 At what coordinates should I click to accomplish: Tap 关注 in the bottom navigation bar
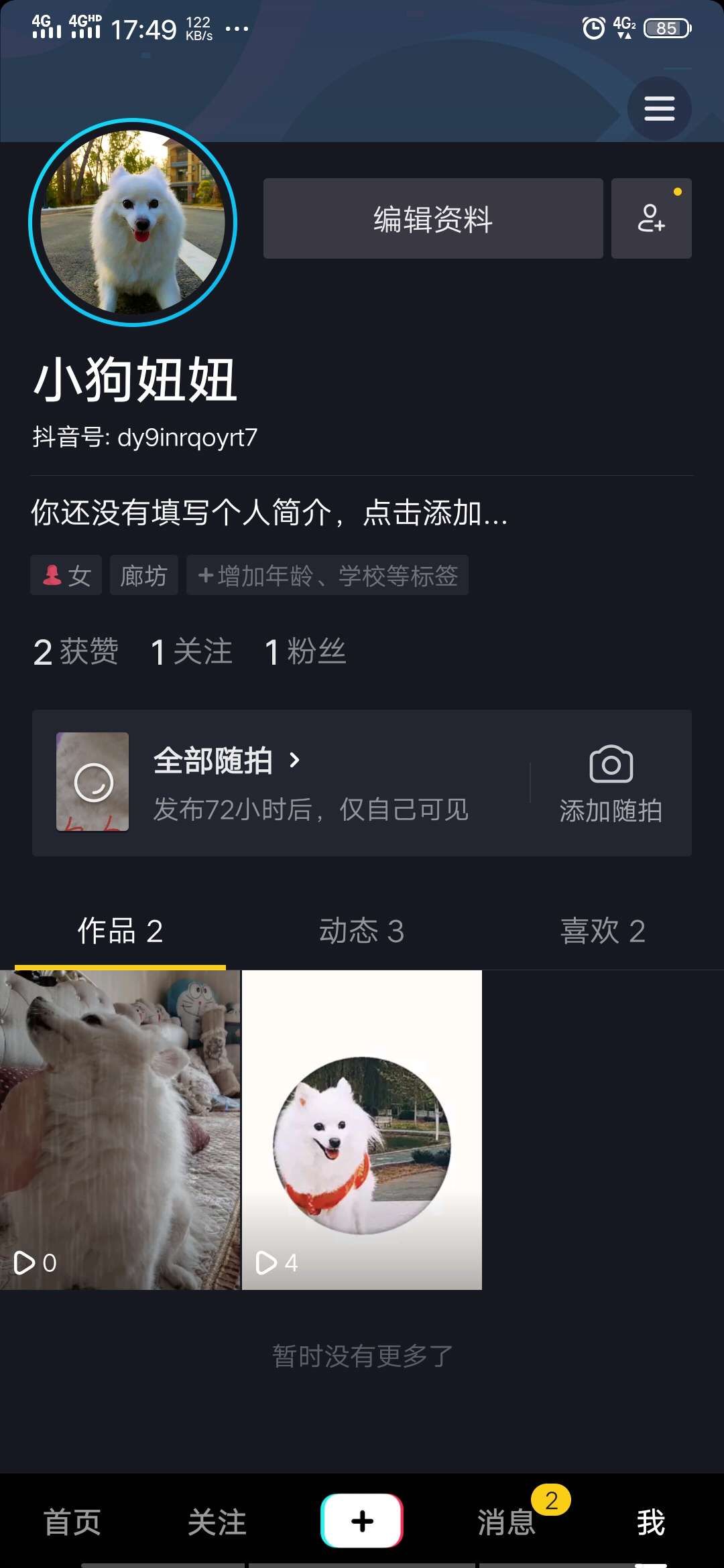216,1522
